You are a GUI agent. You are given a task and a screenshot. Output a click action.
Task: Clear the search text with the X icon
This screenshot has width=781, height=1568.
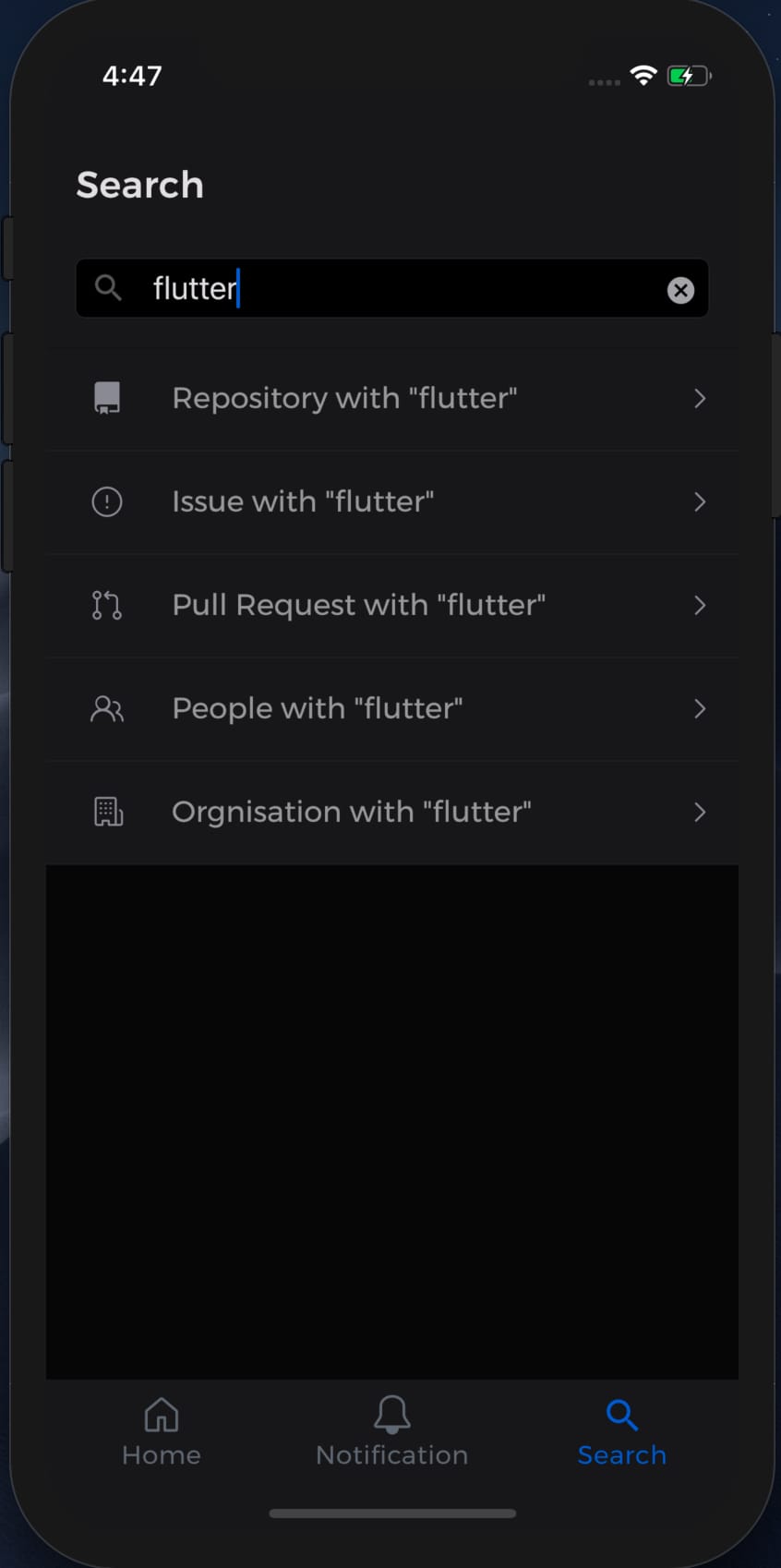click(680, 290)
